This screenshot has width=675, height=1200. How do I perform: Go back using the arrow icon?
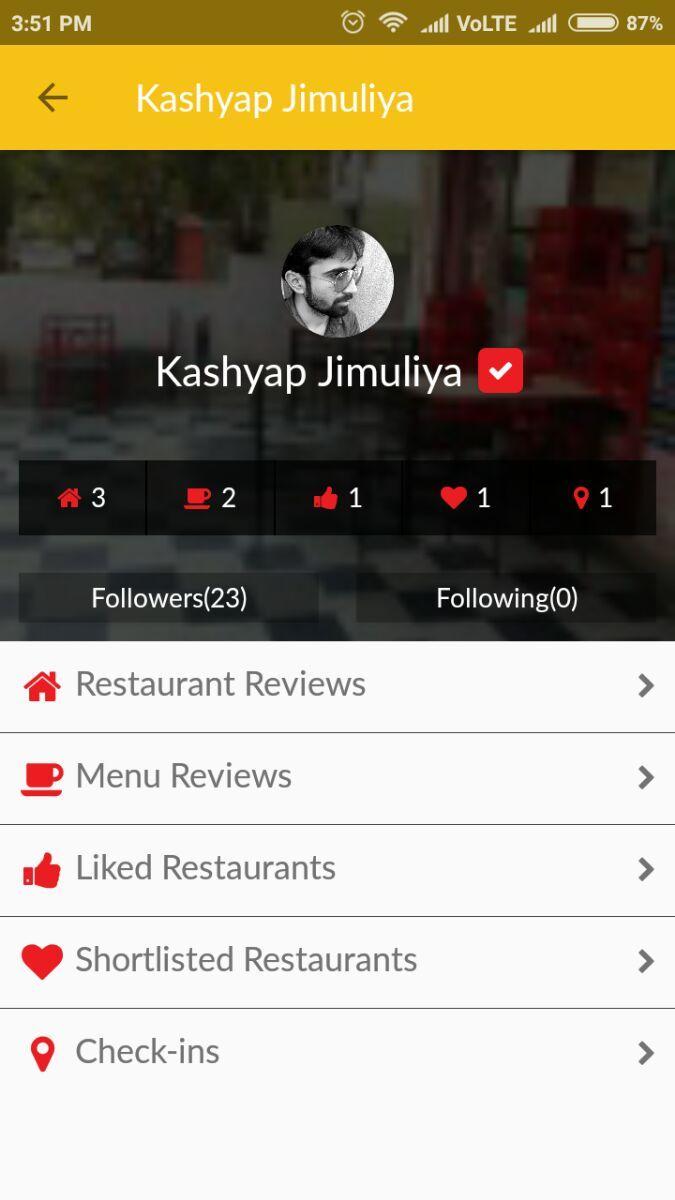click(52, 98)
